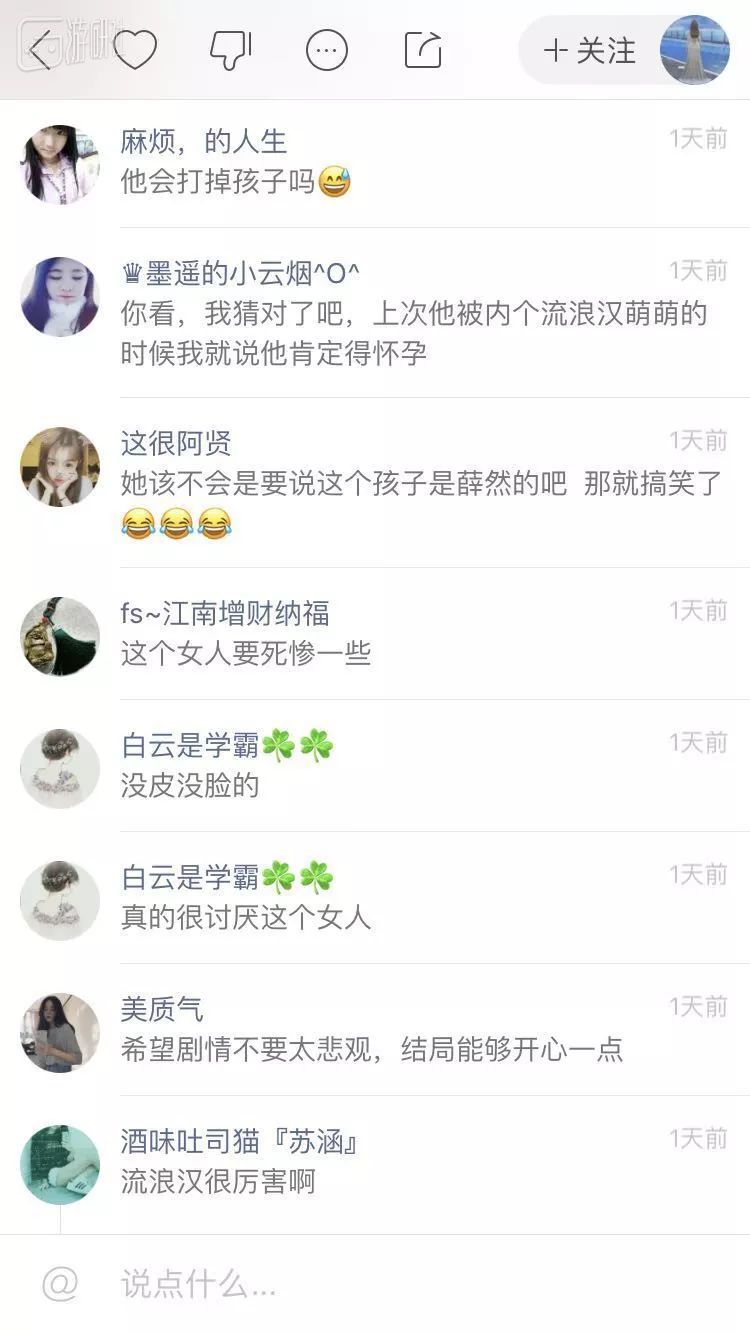750x1334 pixels.
Task: Follow the author with 关注 button
Action: click(590, 50)
